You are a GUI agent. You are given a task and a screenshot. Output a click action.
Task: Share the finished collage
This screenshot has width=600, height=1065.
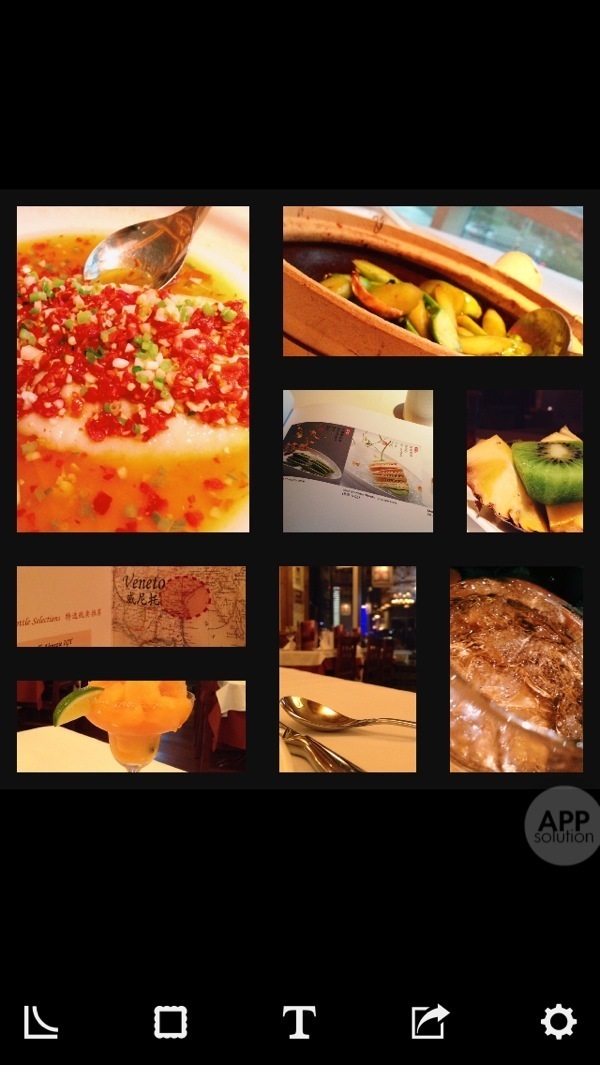coord(430,1021)
